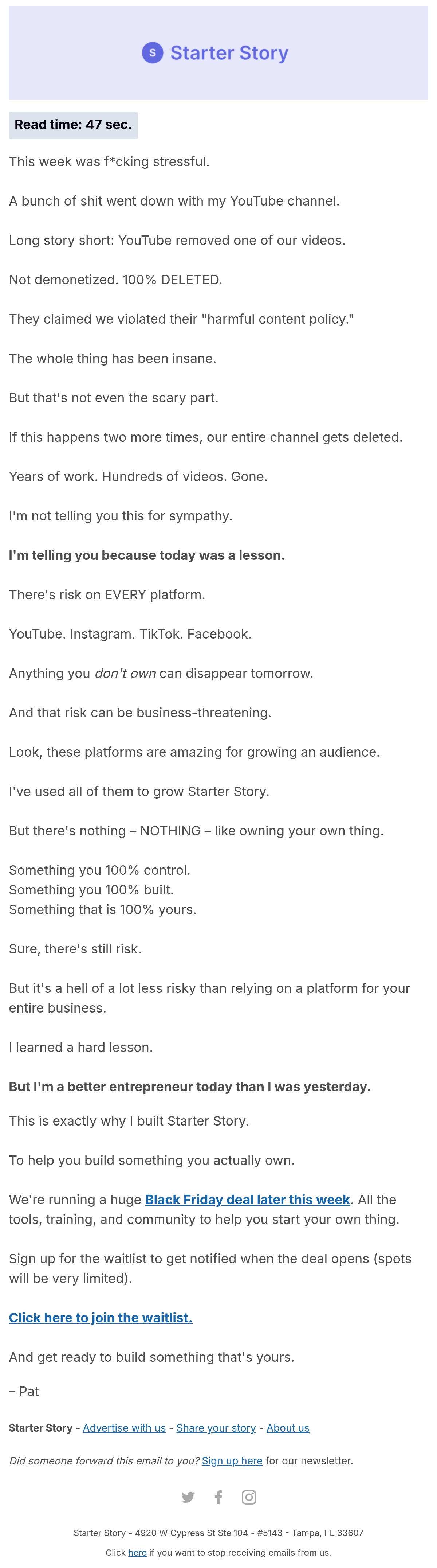Follow the Share your story link
Viewport: 437px width, 1568px height.
[216, 1427]
